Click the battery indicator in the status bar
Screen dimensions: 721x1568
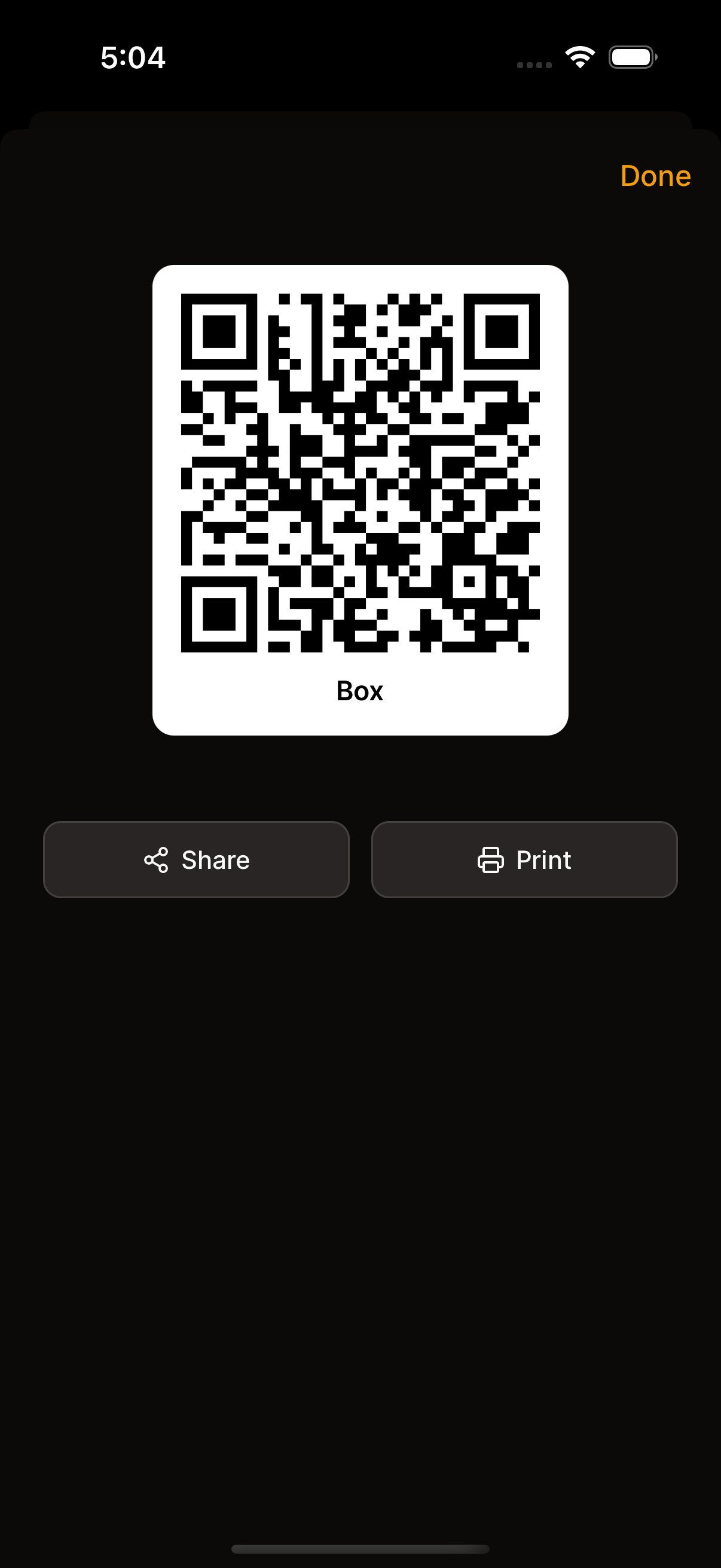633,56
